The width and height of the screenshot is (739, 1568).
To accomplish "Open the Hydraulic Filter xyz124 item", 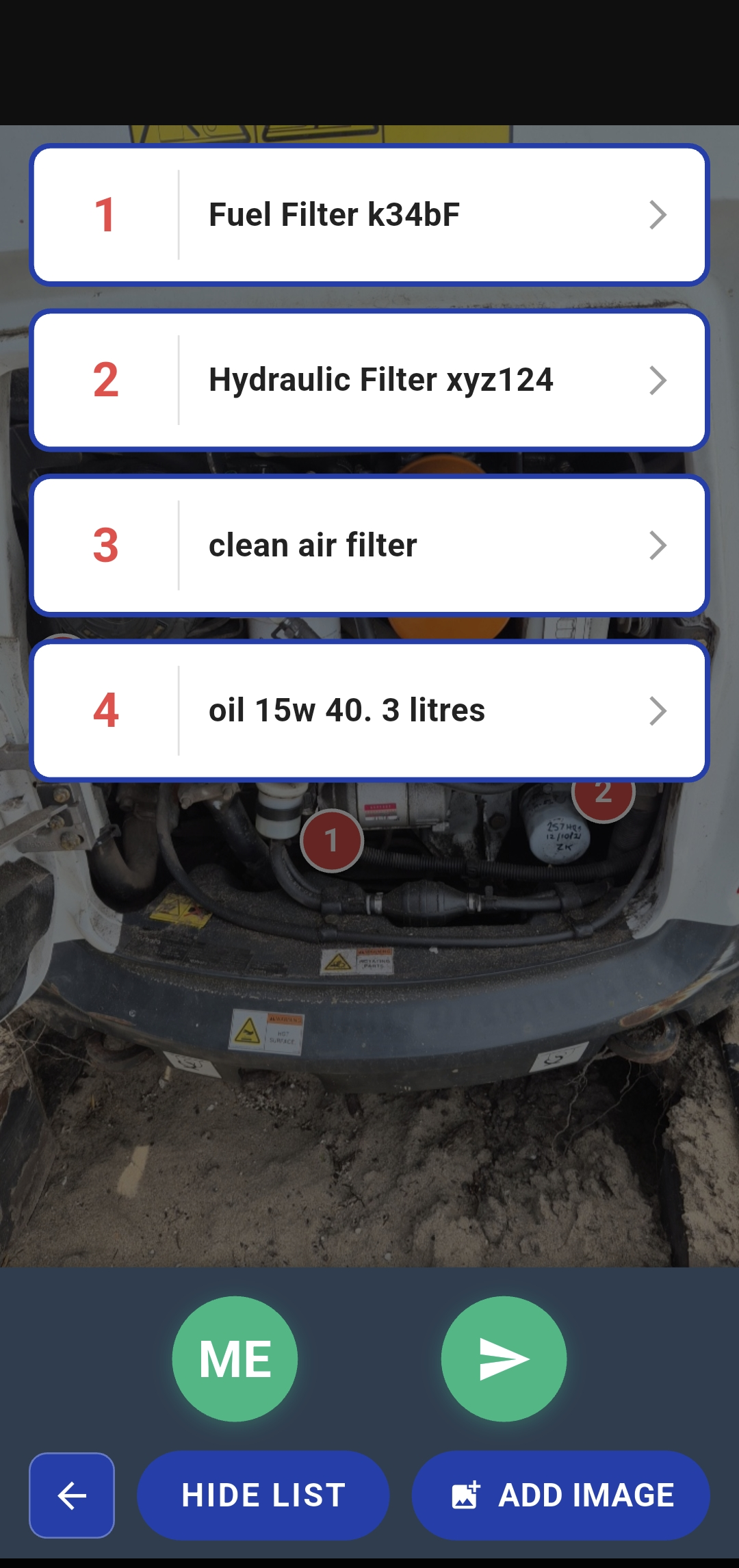I will [x=369, y=380].
